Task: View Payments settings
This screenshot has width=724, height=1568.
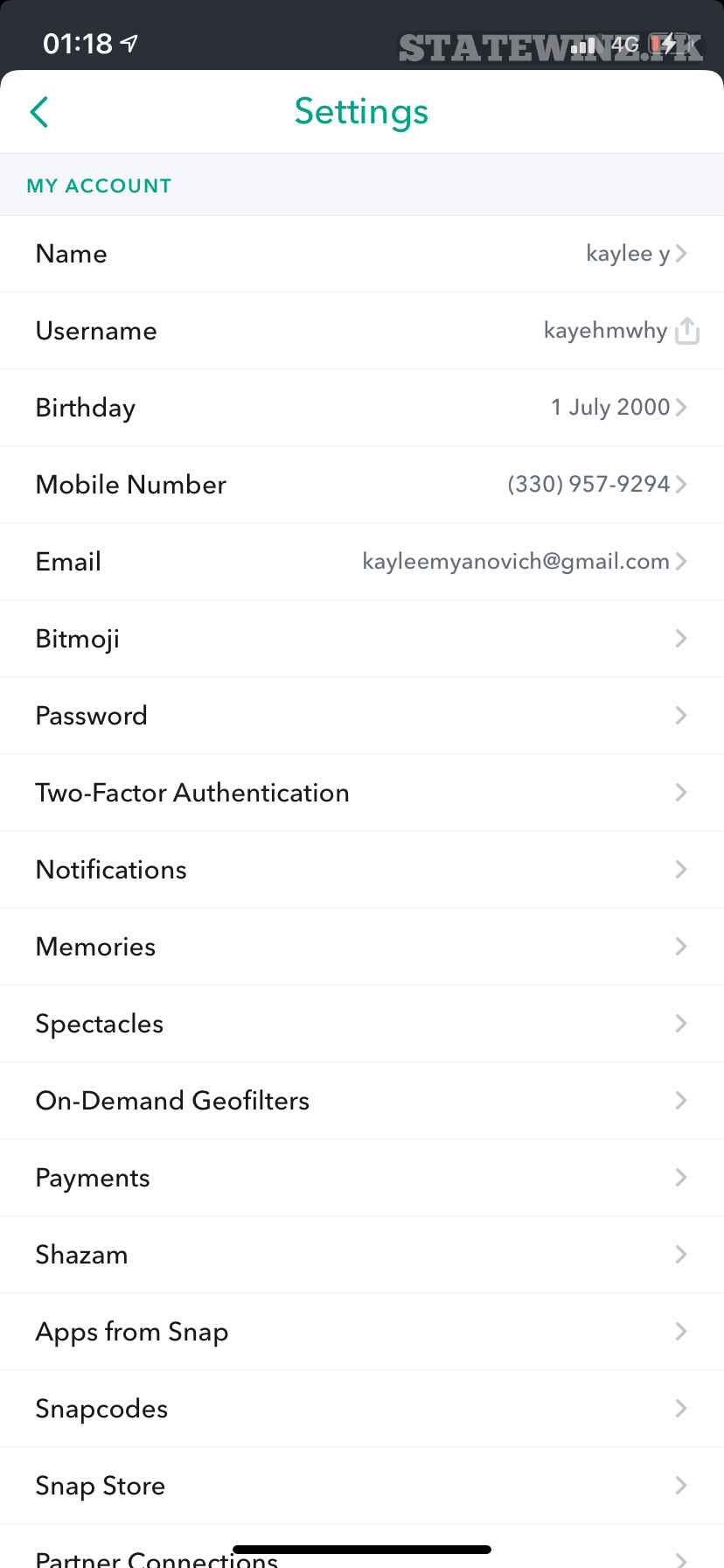Action: tap(362, 1178)
